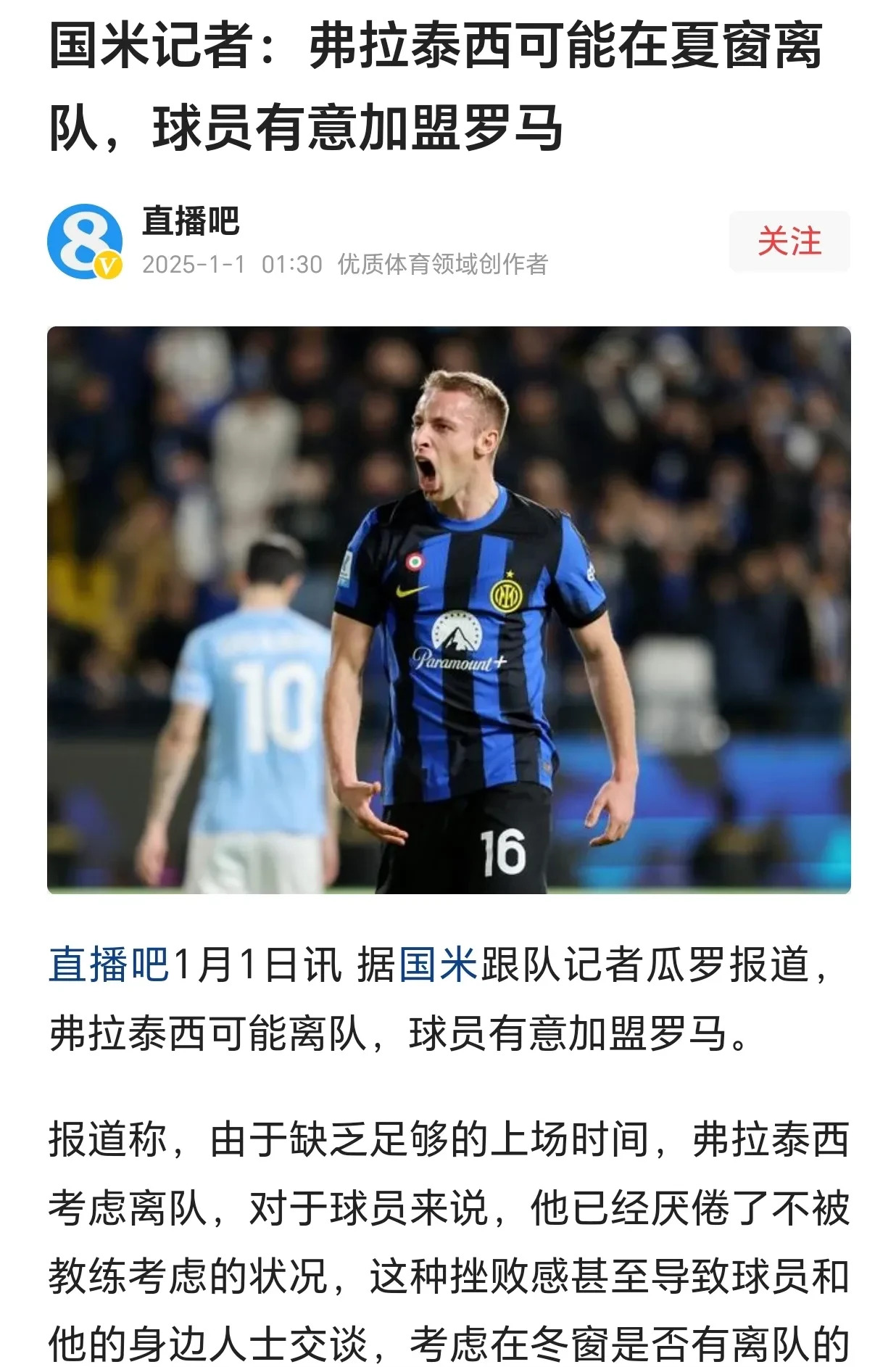The width and height of the screenshot is (896, 1367).
Task: Open the 国米 team link
Action: [438, 965]
